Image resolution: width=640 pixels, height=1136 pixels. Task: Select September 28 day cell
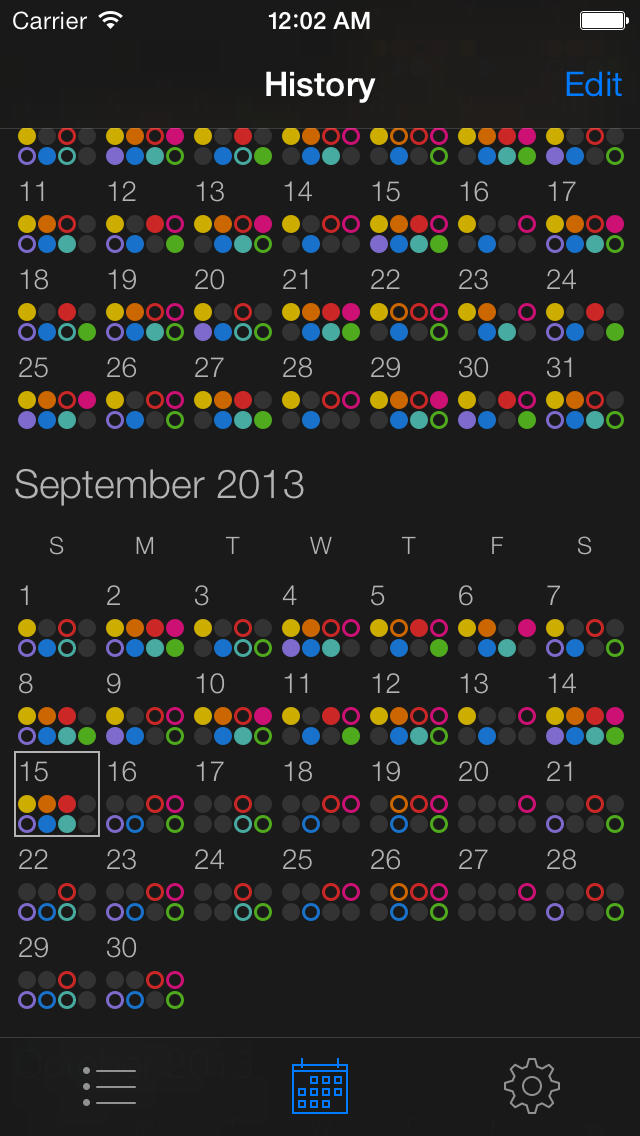(x=585, y=882)
